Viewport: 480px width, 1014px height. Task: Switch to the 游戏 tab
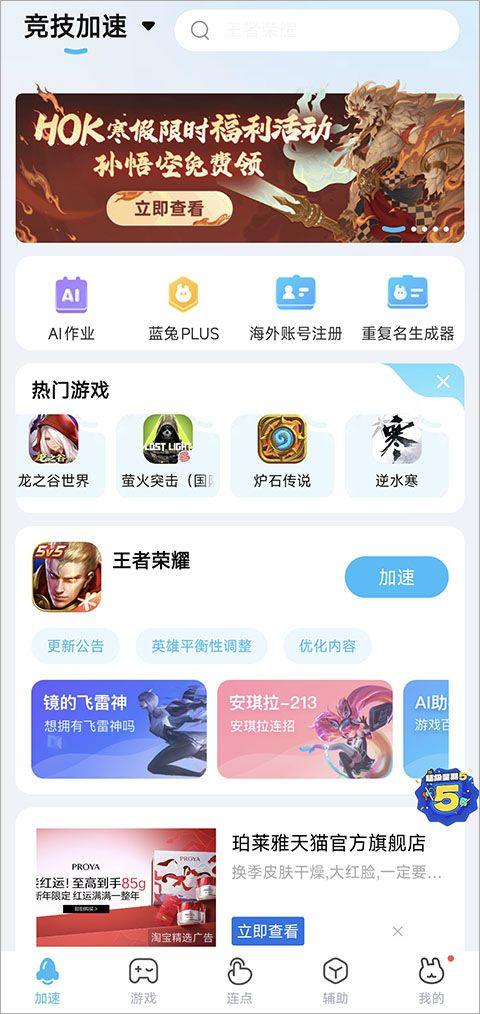click(x=143, y=980)
